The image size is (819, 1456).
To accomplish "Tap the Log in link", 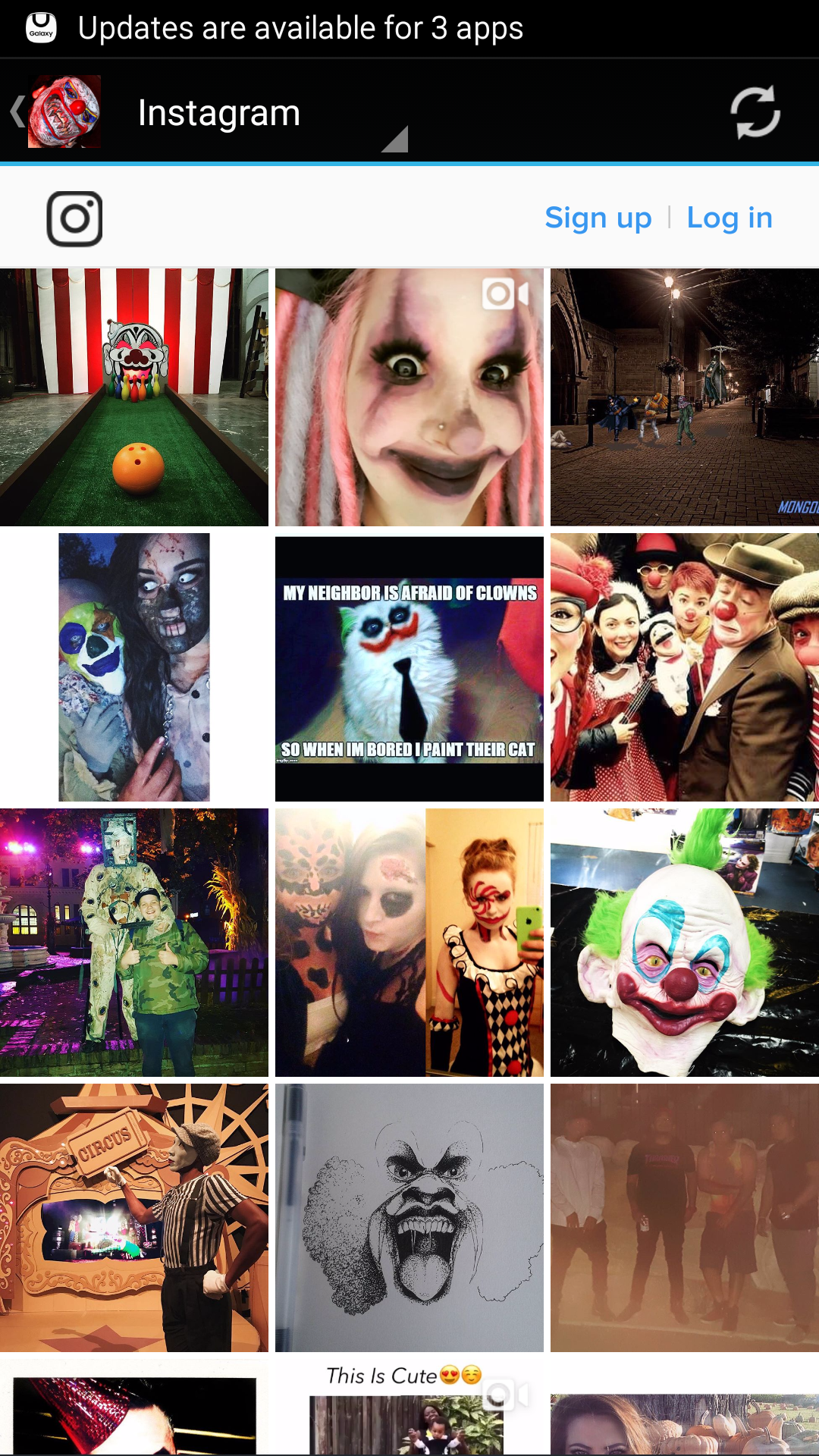I will tap(730, 218).
